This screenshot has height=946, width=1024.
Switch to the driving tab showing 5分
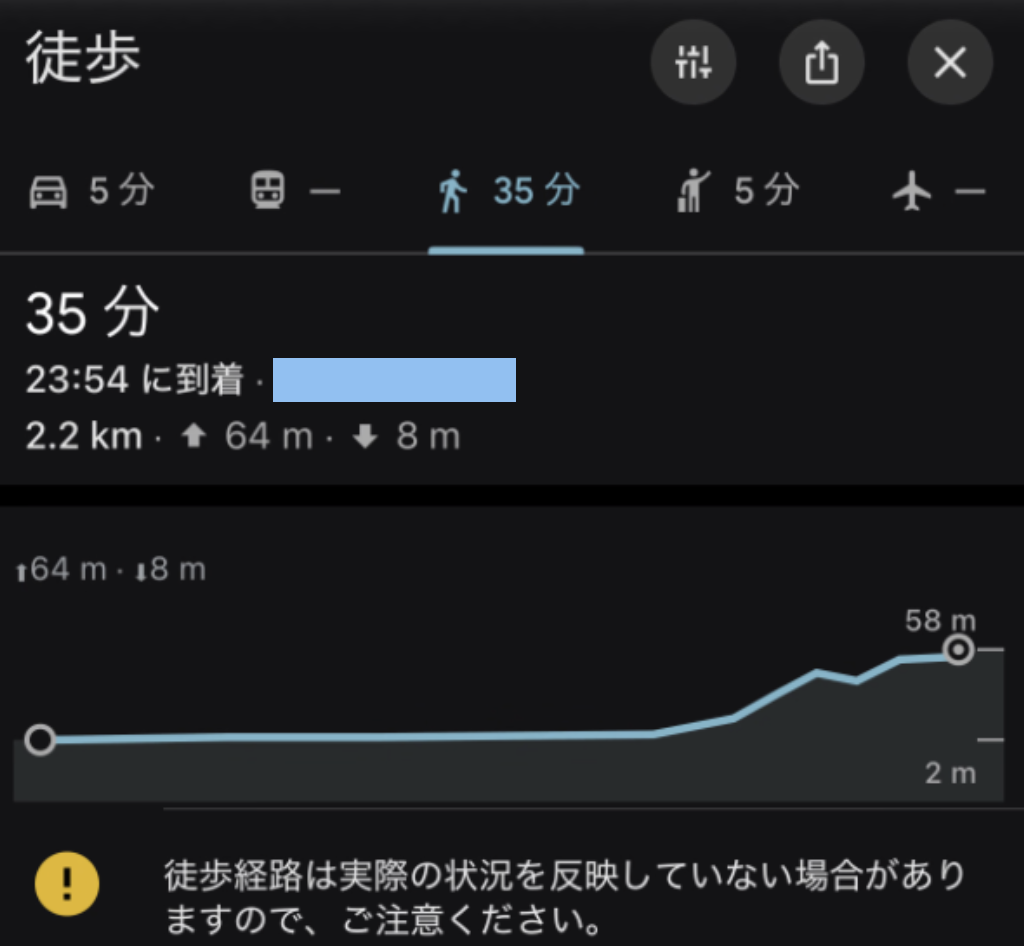92,190
